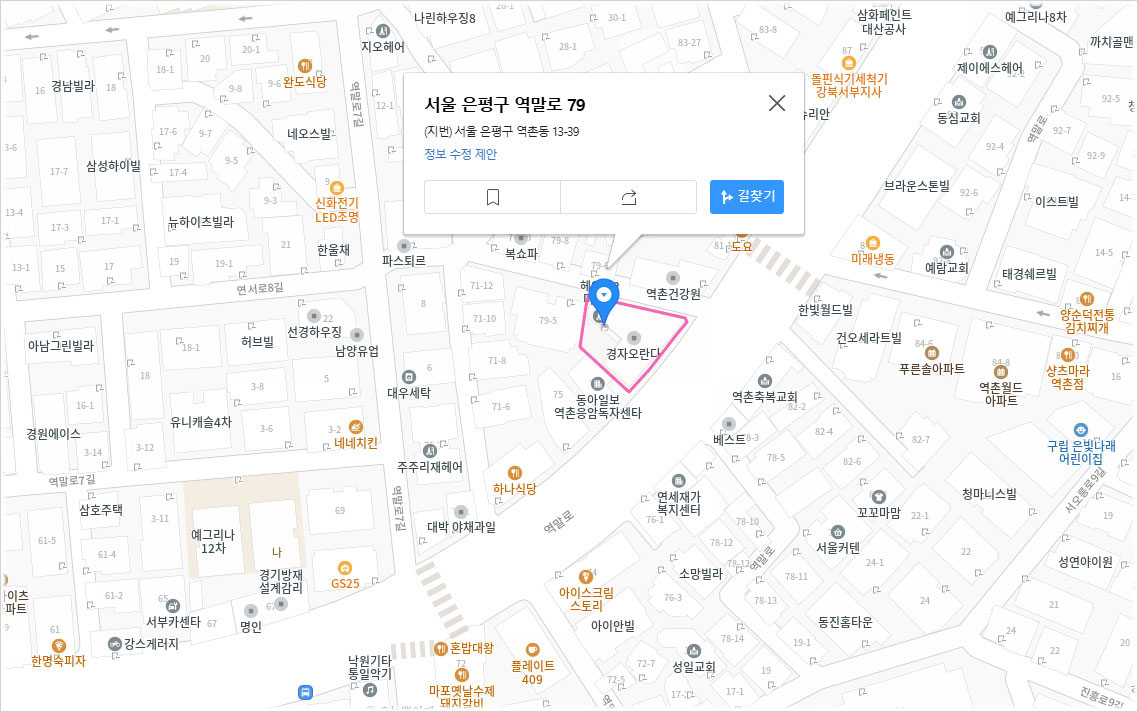Open the 신화전기 LED조명 marker

pyautogui.click(x=336, y=188)
